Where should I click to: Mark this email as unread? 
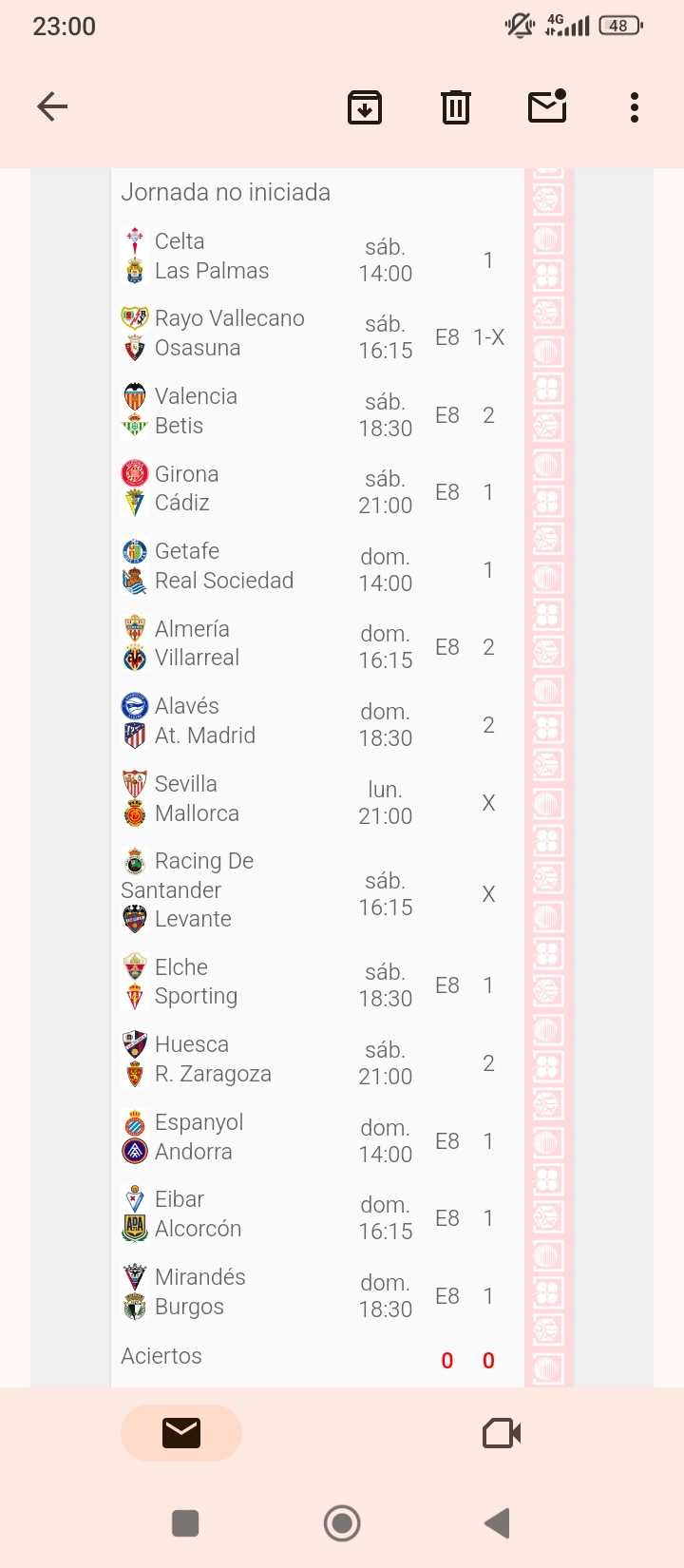(547, 106)
